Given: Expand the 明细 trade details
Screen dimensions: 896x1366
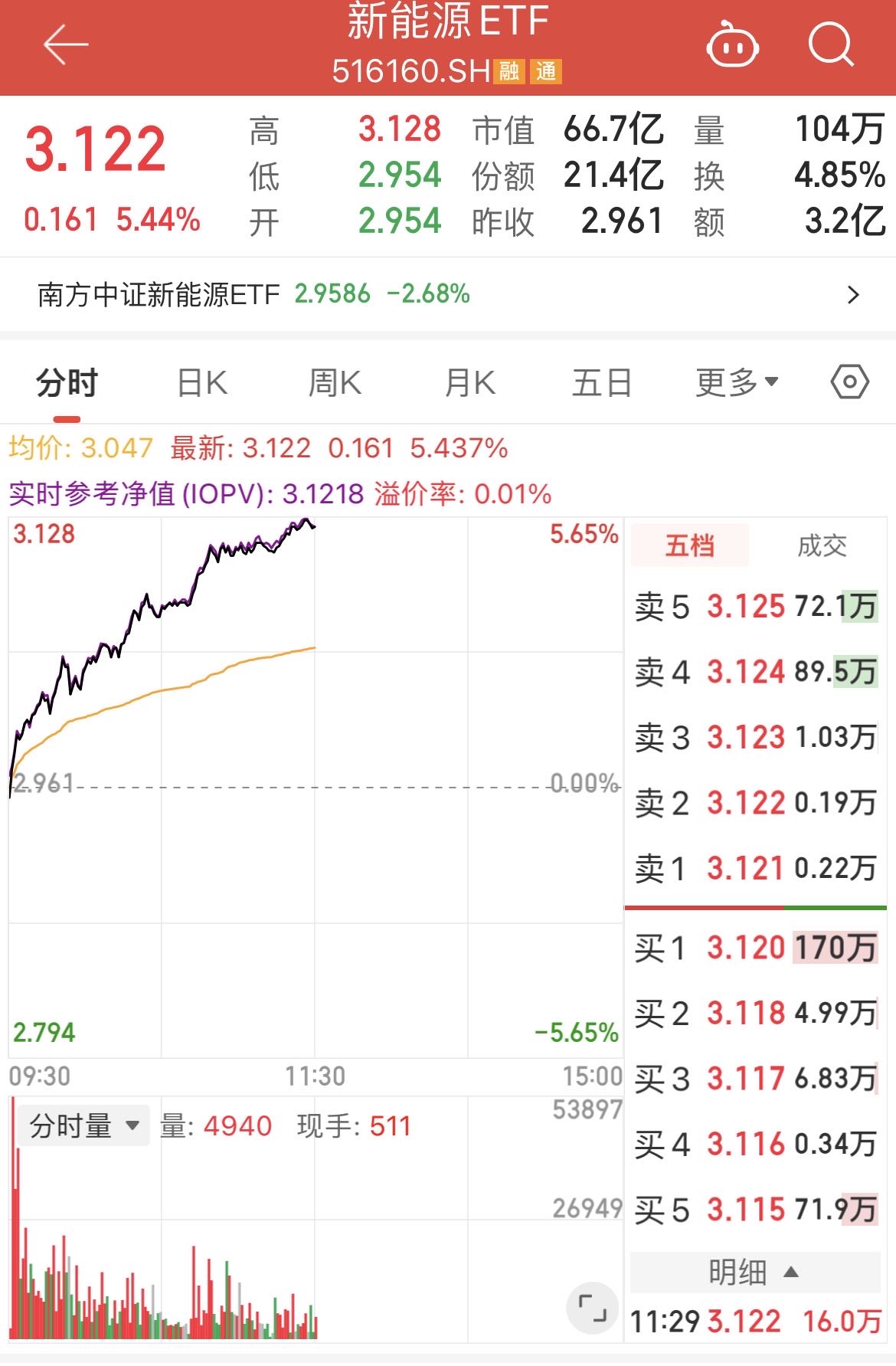Looking at the screenshot, I should pyautogui.click(x=754, y=1272).
